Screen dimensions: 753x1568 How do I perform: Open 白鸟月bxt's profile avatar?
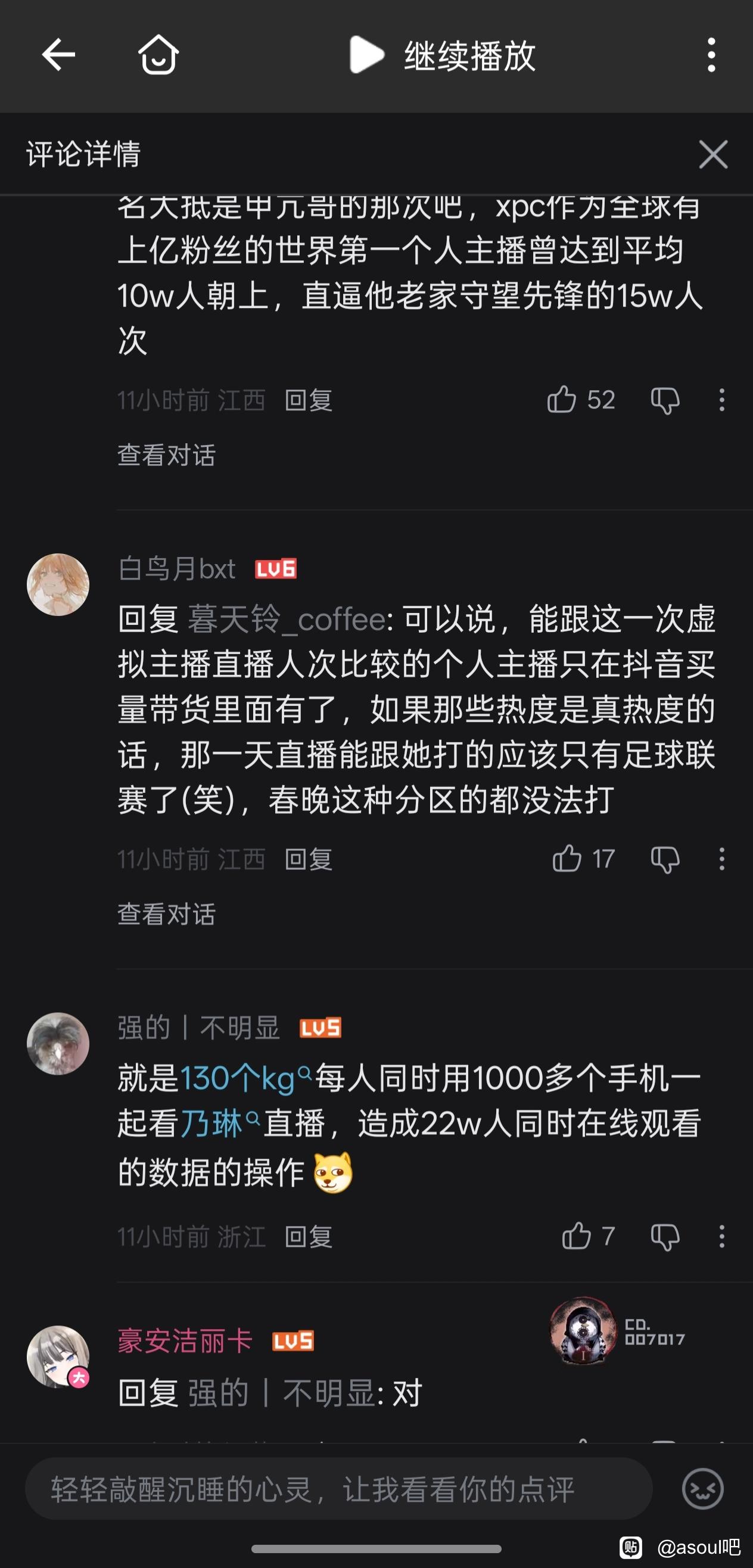(x=58, y=584)
